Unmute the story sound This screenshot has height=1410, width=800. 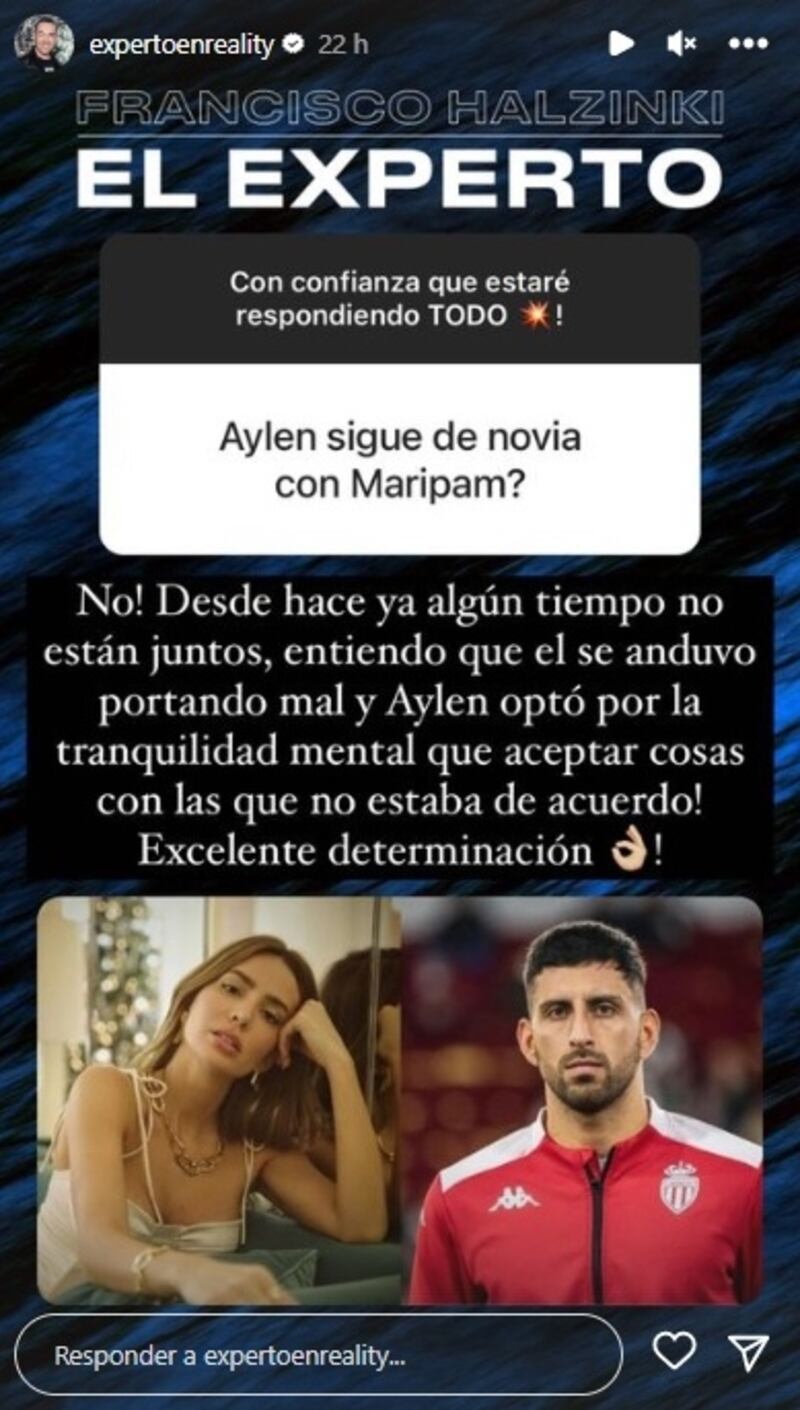(681, 43)
